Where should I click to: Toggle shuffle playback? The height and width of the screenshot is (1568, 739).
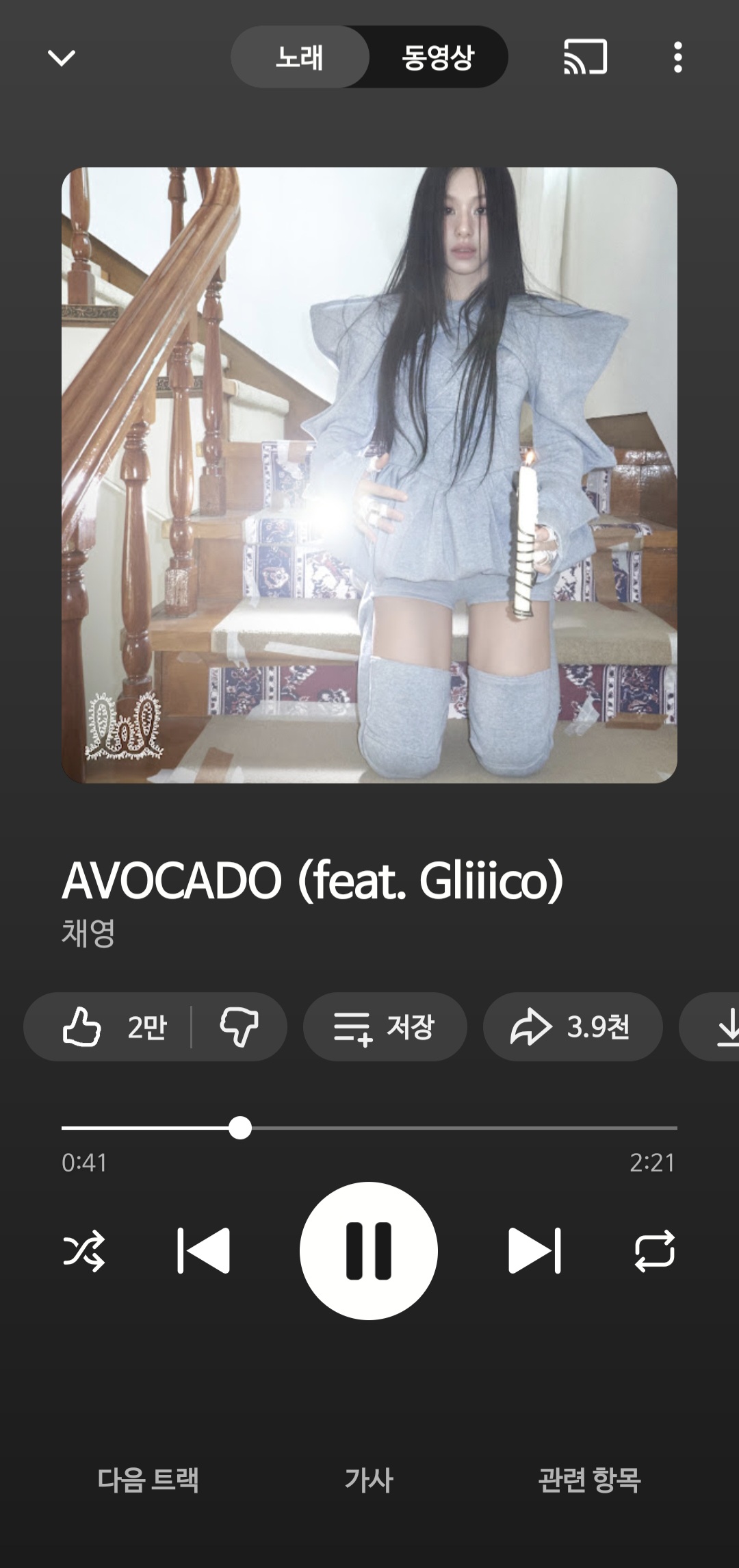(84, 1251)
